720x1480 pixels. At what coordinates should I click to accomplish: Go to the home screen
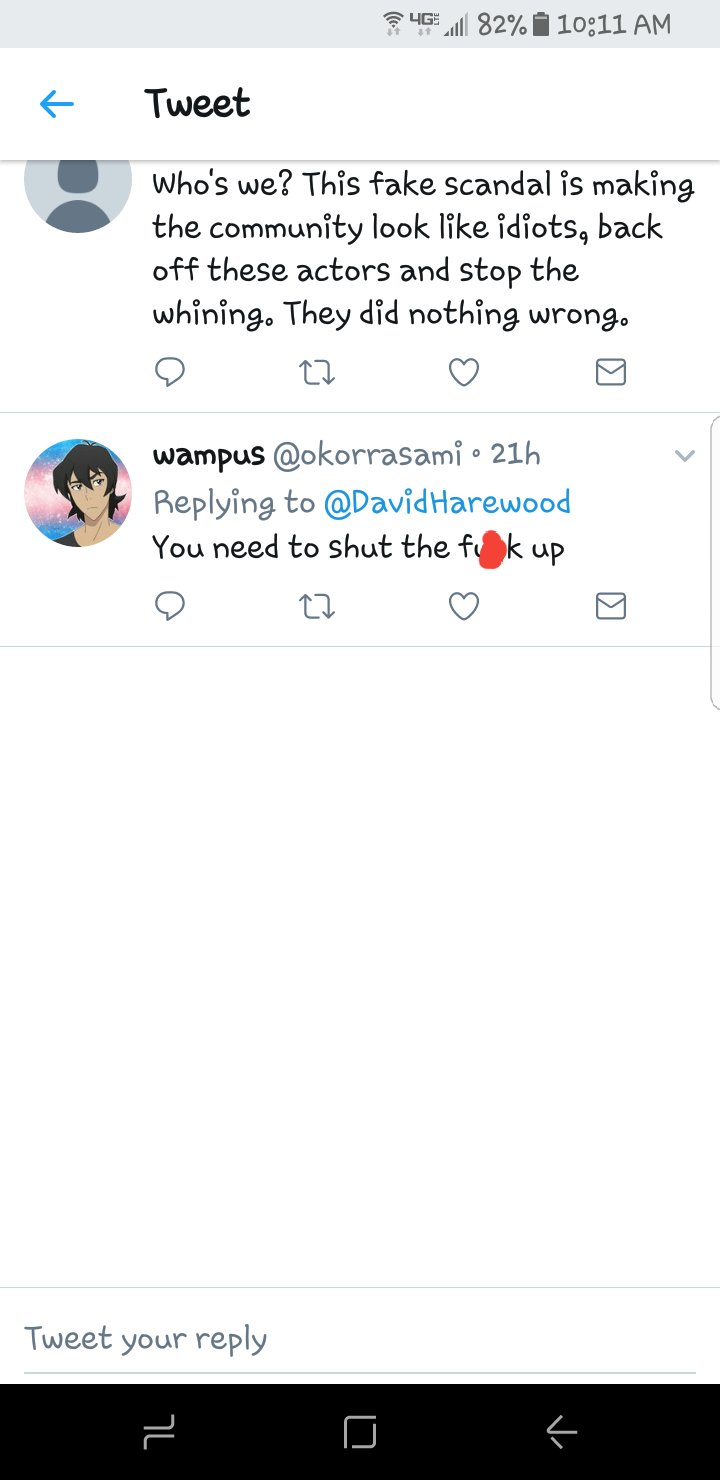tap(360, 1433)
